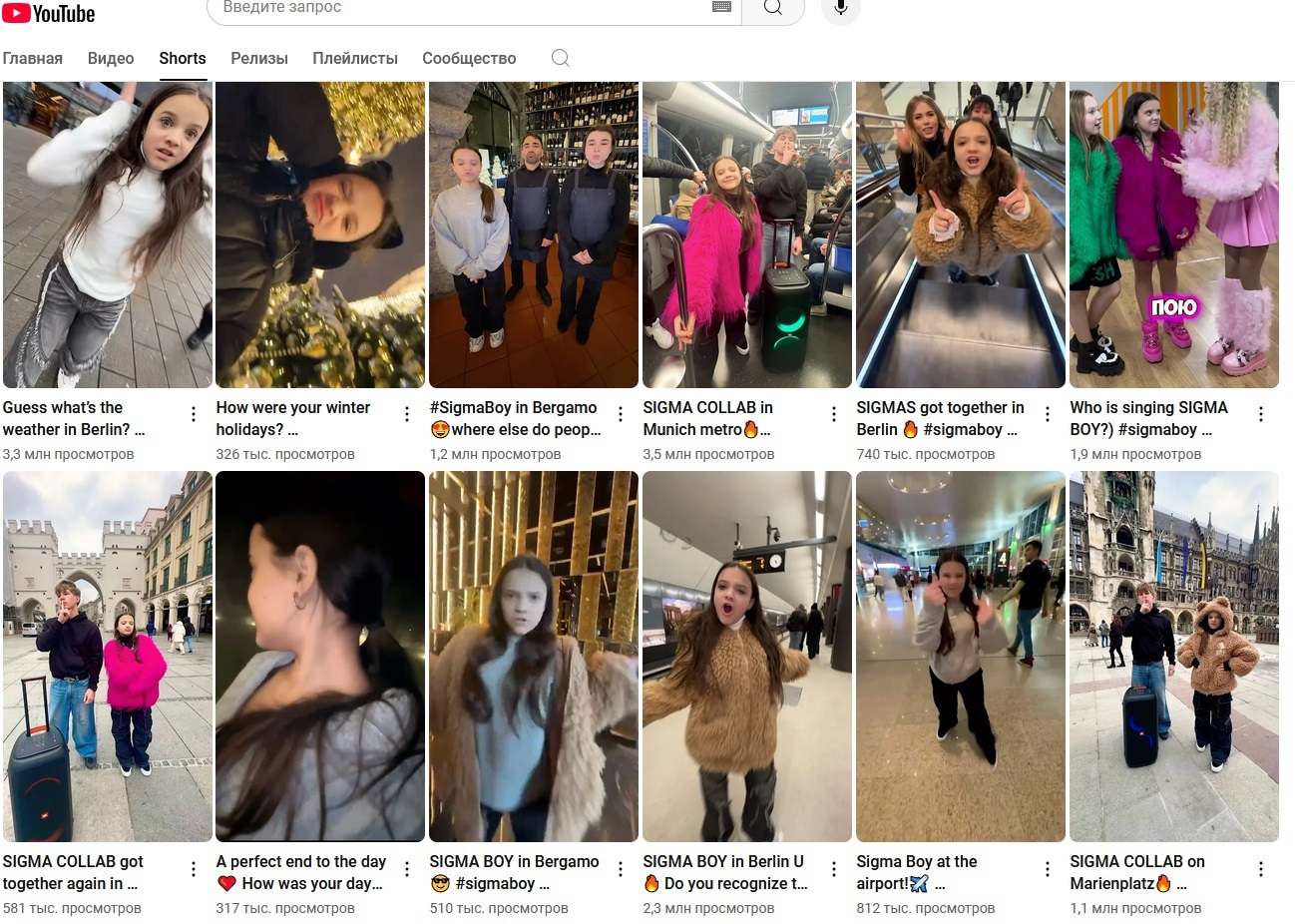Switch to the Видео tab
Viewport: 1295px width, 924px height.
tap(111, 58)
